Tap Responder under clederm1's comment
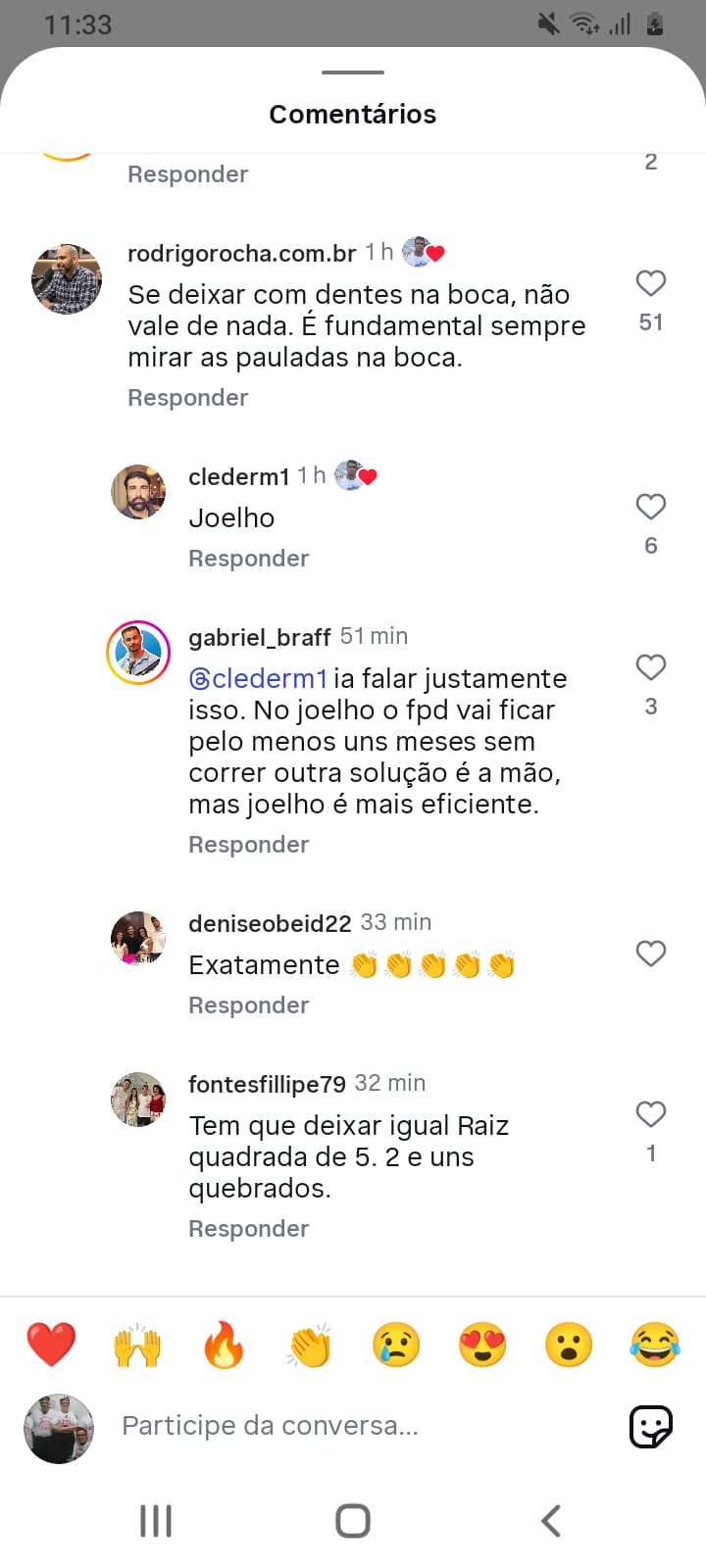The height and width of the screenshot is (1568, 706). [248, 559]
